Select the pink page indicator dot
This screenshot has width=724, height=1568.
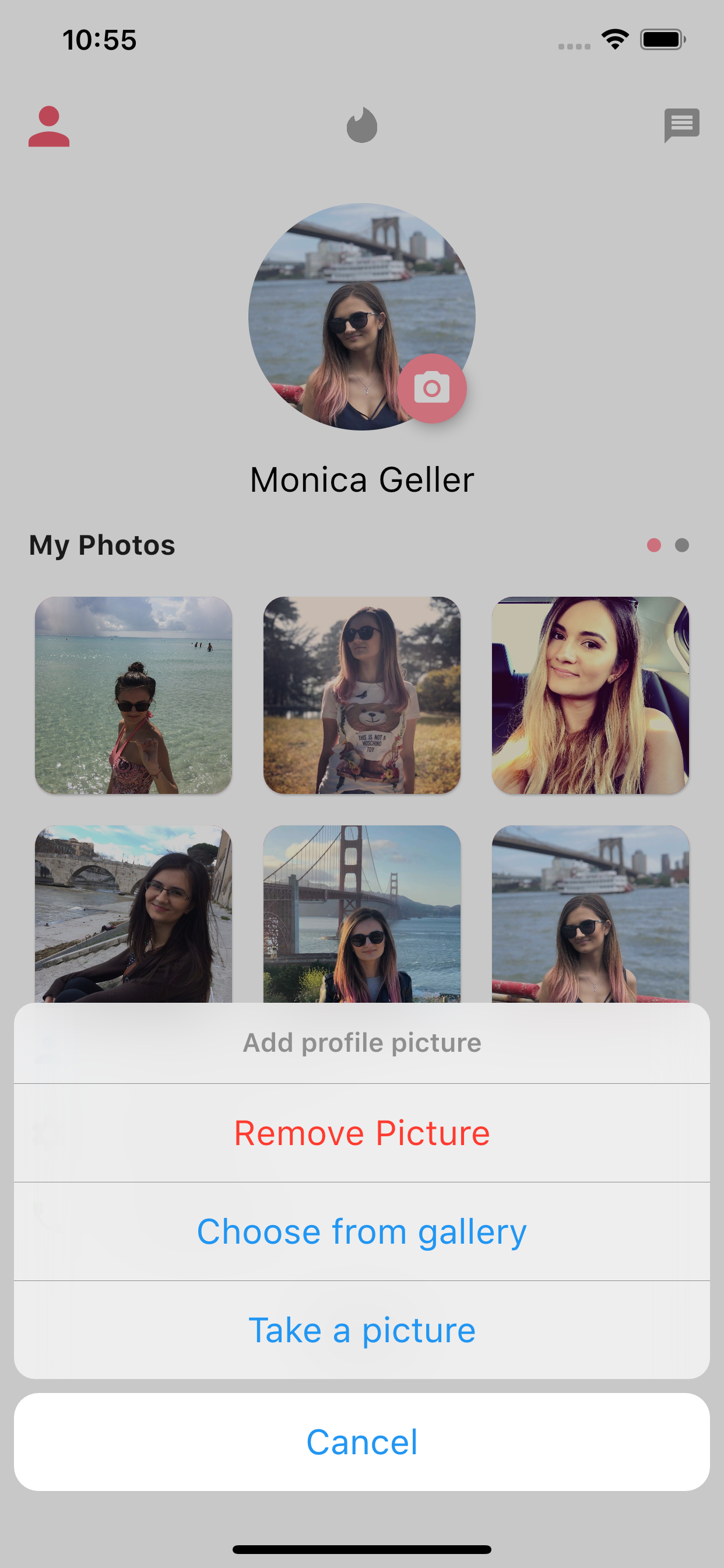655,546
